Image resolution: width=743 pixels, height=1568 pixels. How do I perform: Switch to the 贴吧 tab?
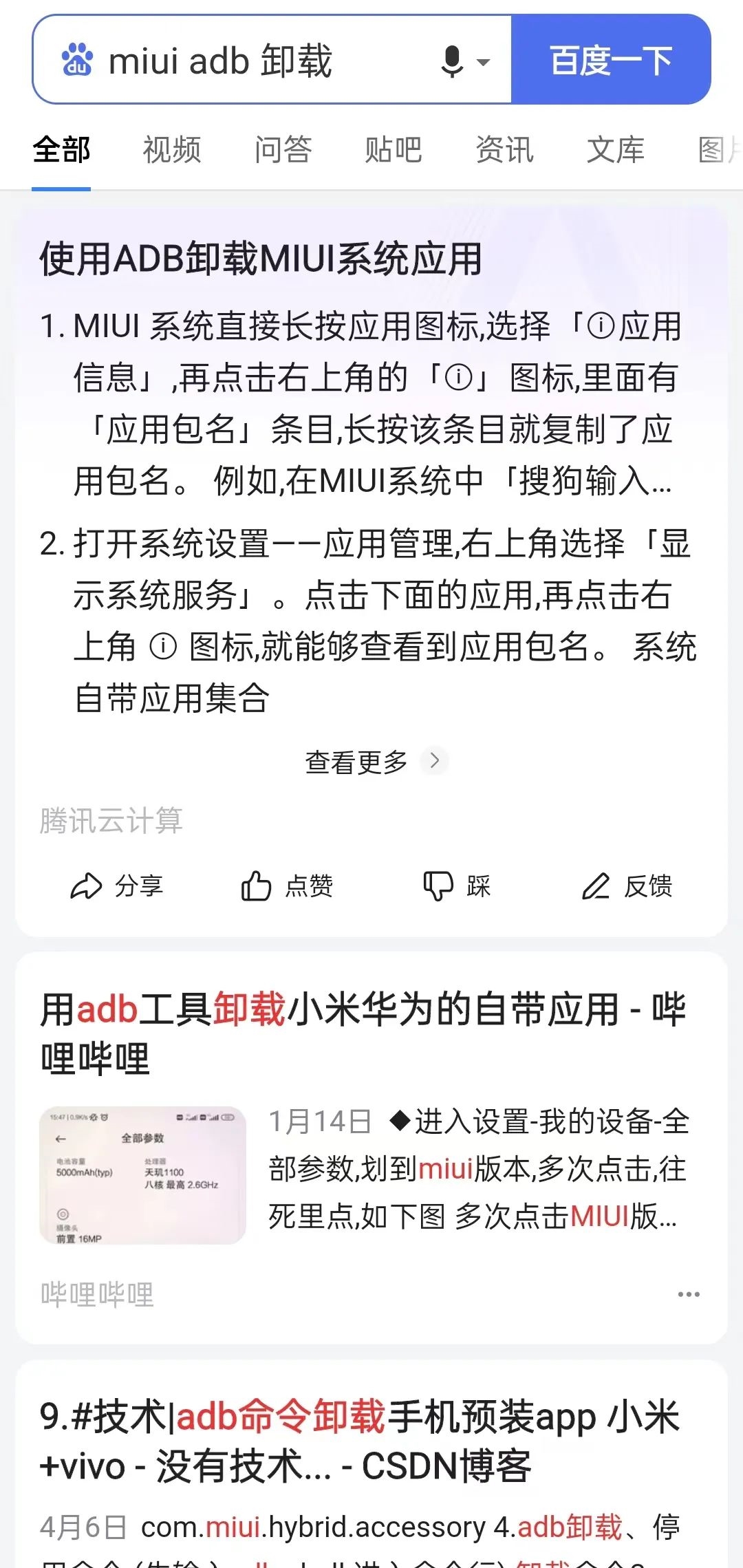click(394, 149)
